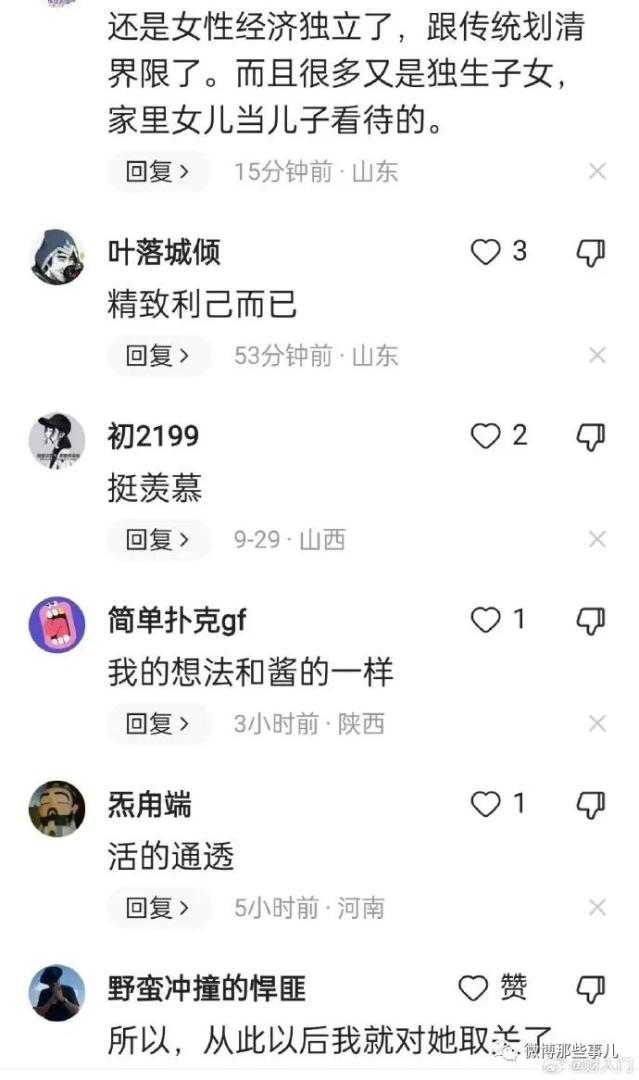Viewport: 639px width, 1080px height.
Task: Dislike 叶落城倾's comment
Action: click(x=591, y=252)
